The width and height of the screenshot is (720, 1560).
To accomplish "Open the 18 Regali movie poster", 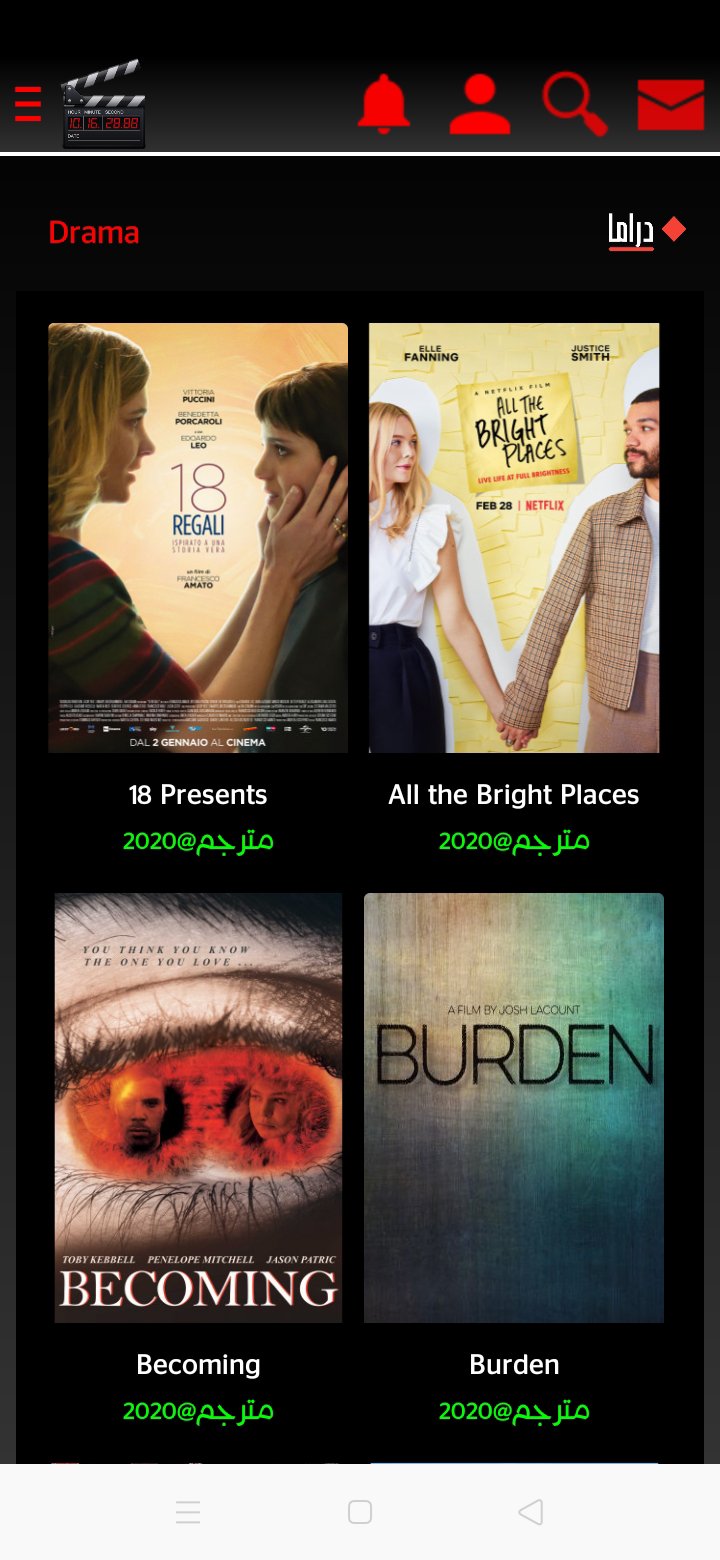I will click(x=198, y=537).
